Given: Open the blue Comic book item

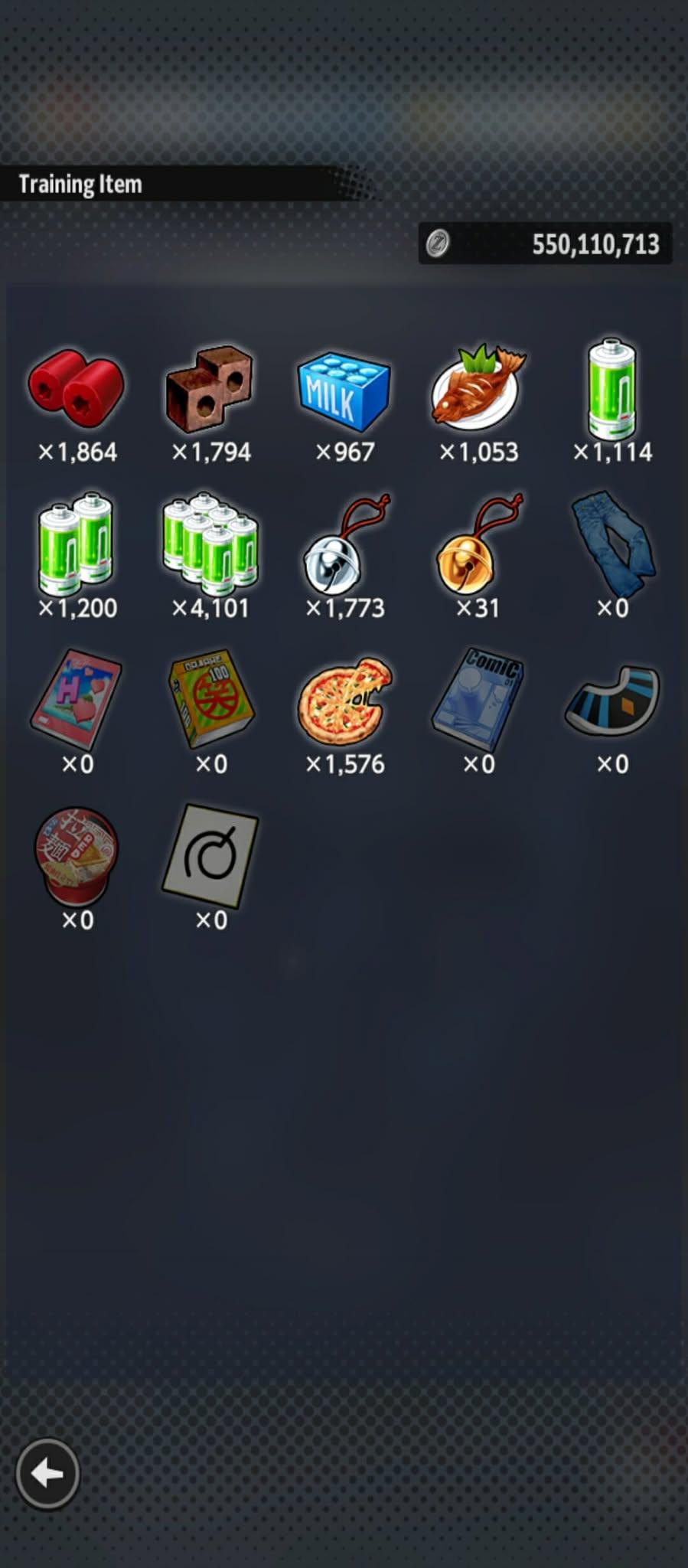Looking at the screenshot, I should pos(478,700).
